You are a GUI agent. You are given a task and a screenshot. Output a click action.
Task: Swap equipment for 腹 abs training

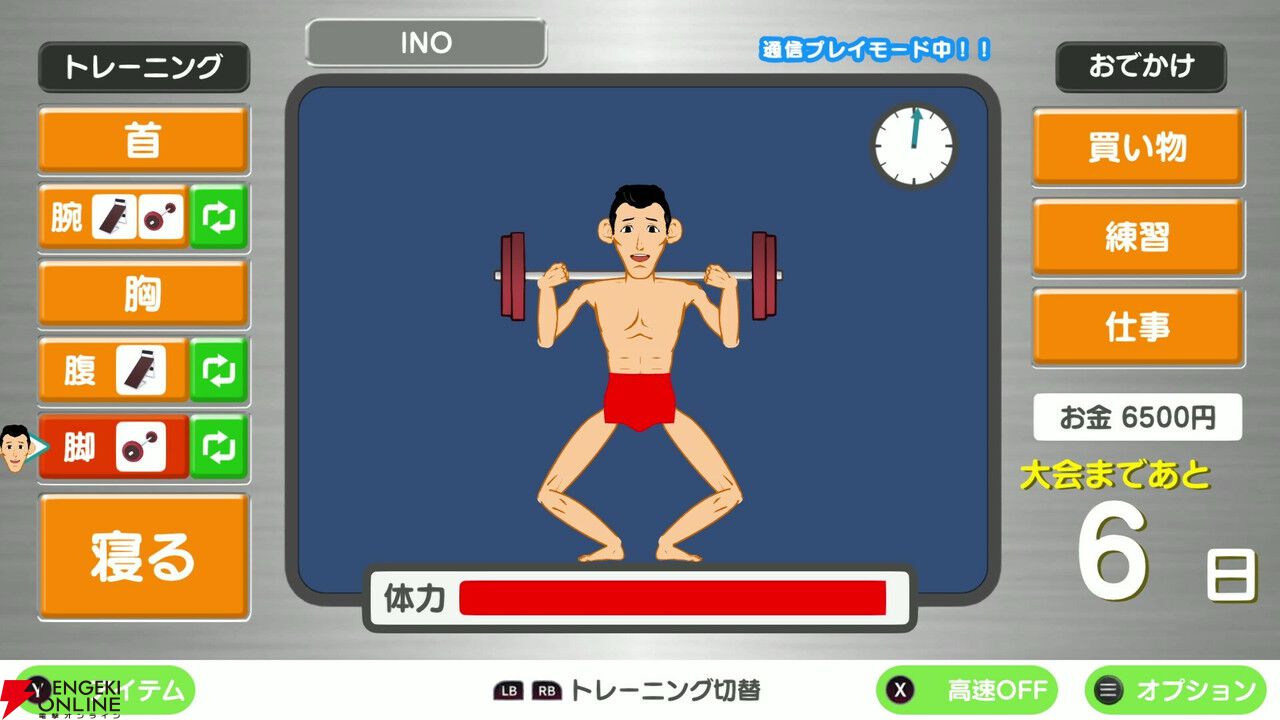tap(218, 370)
